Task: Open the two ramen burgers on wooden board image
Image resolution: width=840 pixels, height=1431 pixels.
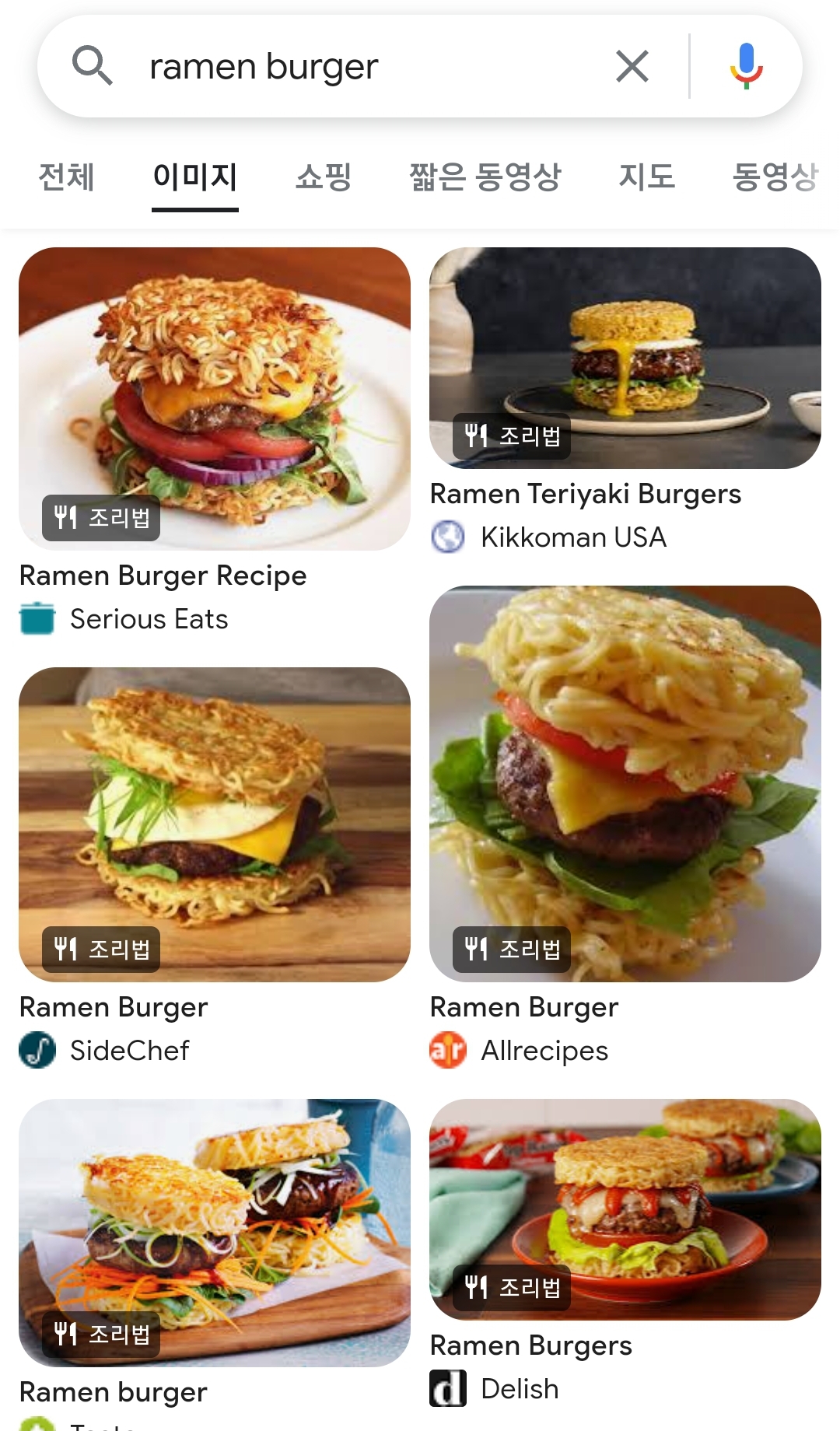Action: pyautogui.click(x=215, y=1233)
